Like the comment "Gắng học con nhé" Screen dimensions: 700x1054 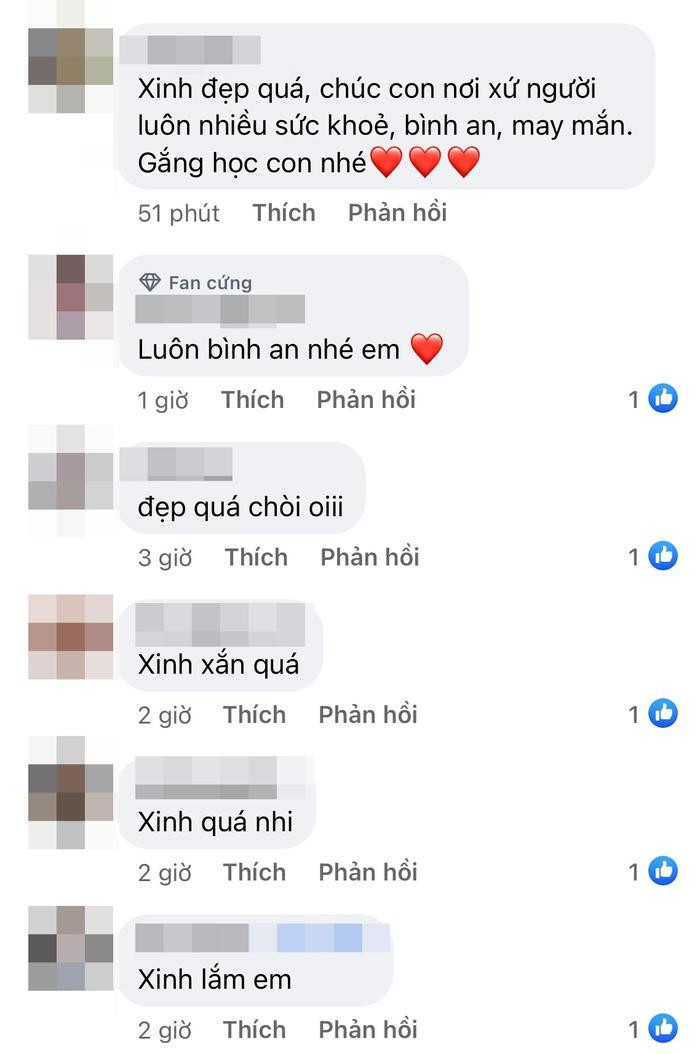[283, 213]
